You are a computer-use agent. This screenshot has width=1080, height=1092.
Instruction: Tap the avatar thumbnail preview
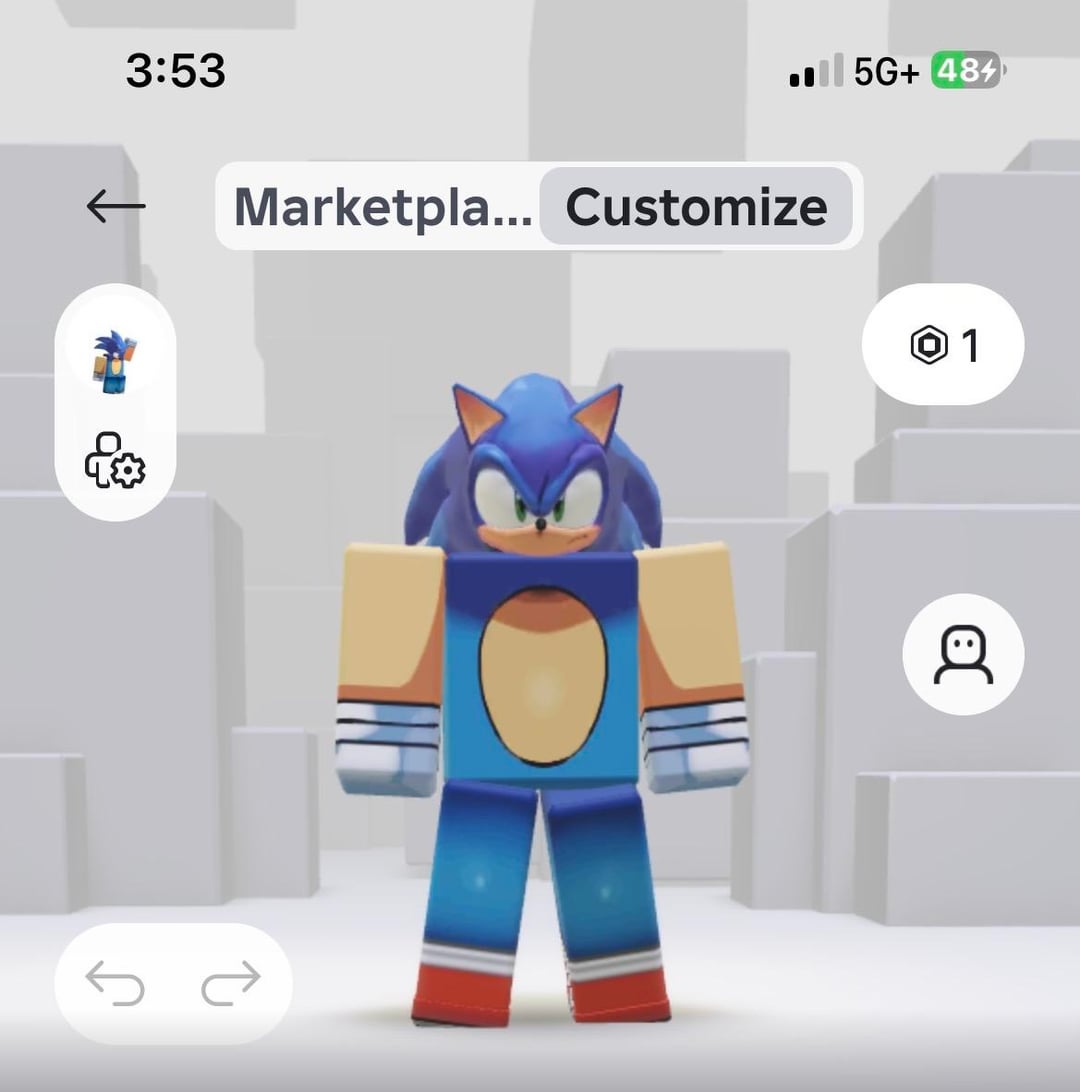pos(115,362)
